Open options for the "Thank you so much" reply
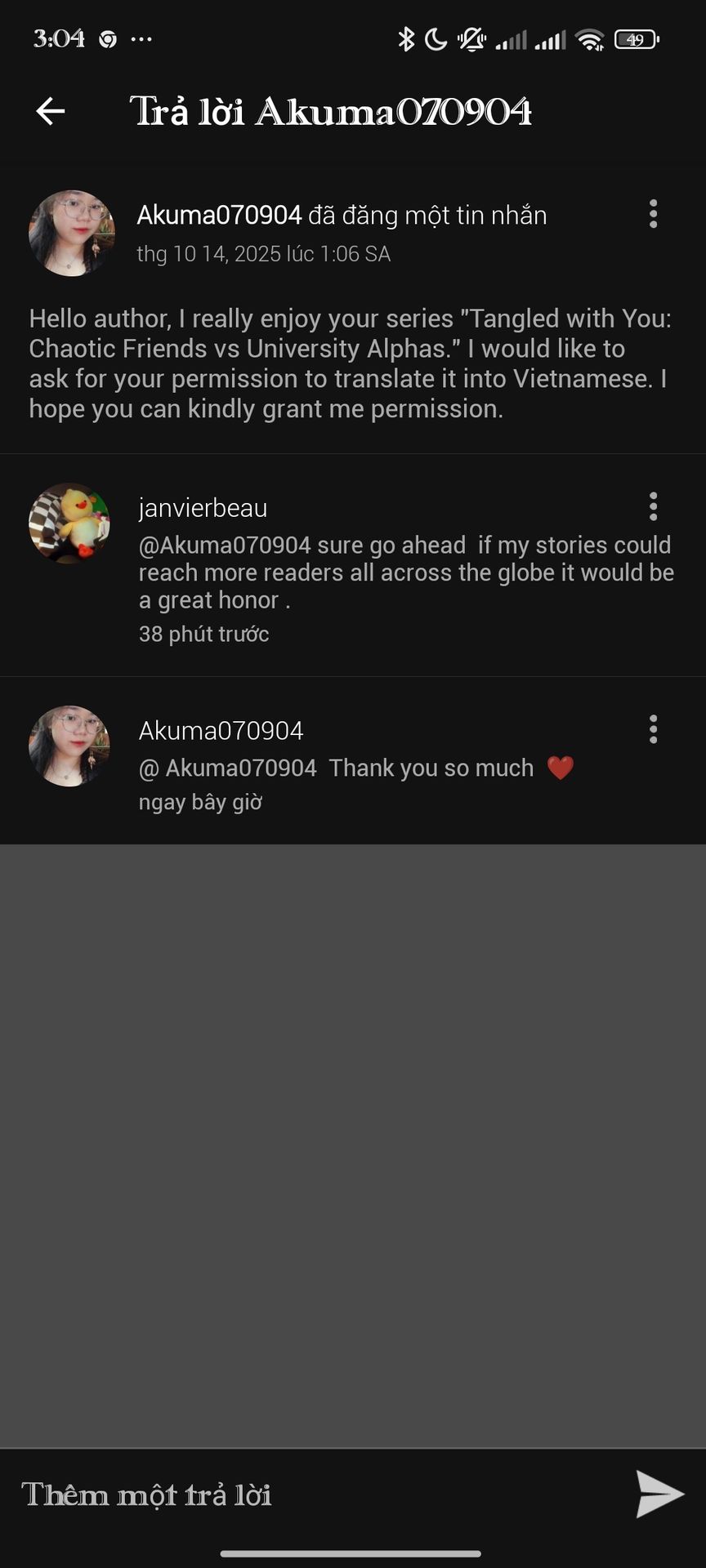This screenshot has height=1568, width=706. pyautogui.click(x=653, y=729)
